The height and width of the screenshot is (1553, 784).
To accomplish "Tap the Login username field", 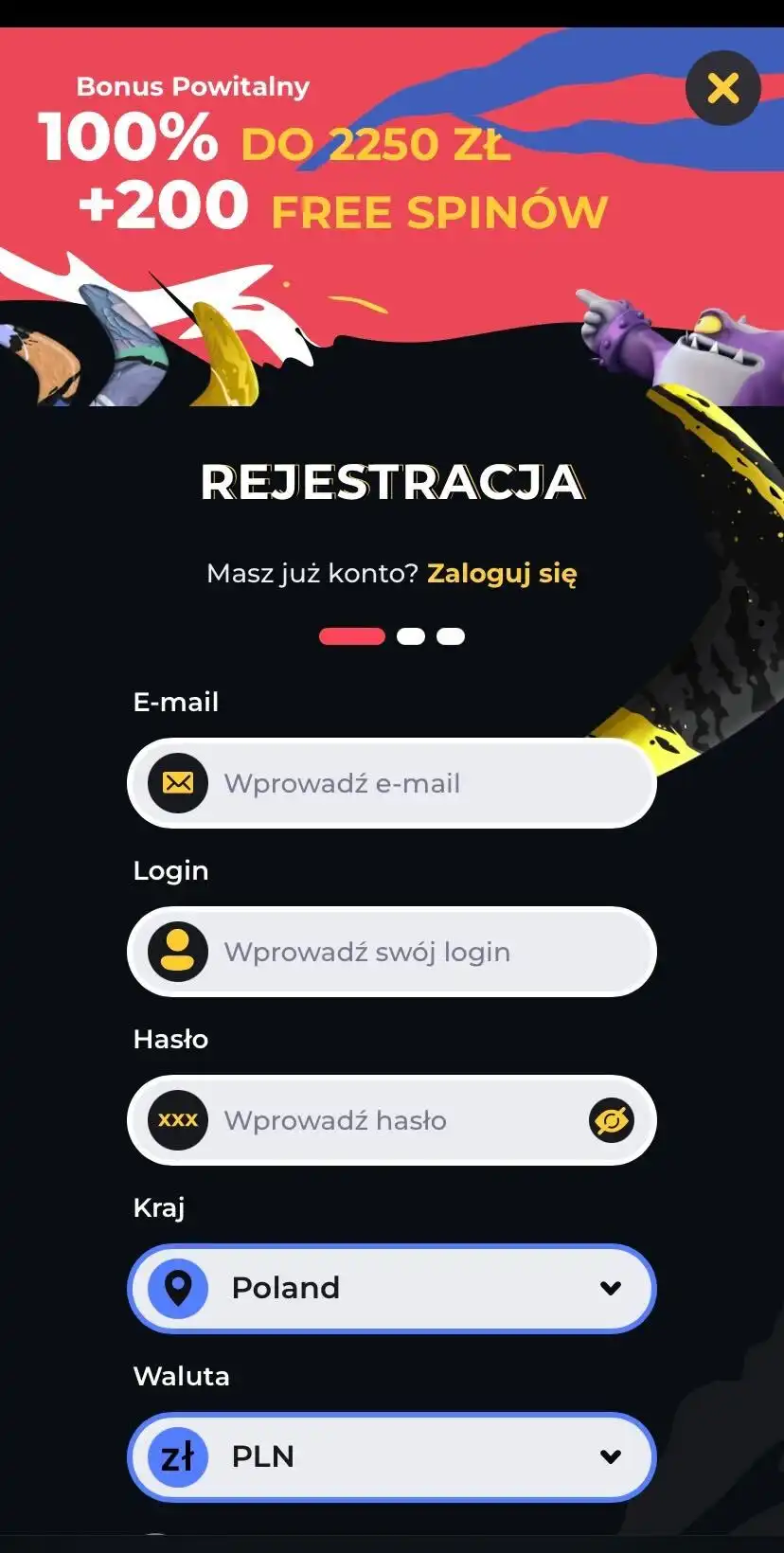I will [x=417, y=952].
